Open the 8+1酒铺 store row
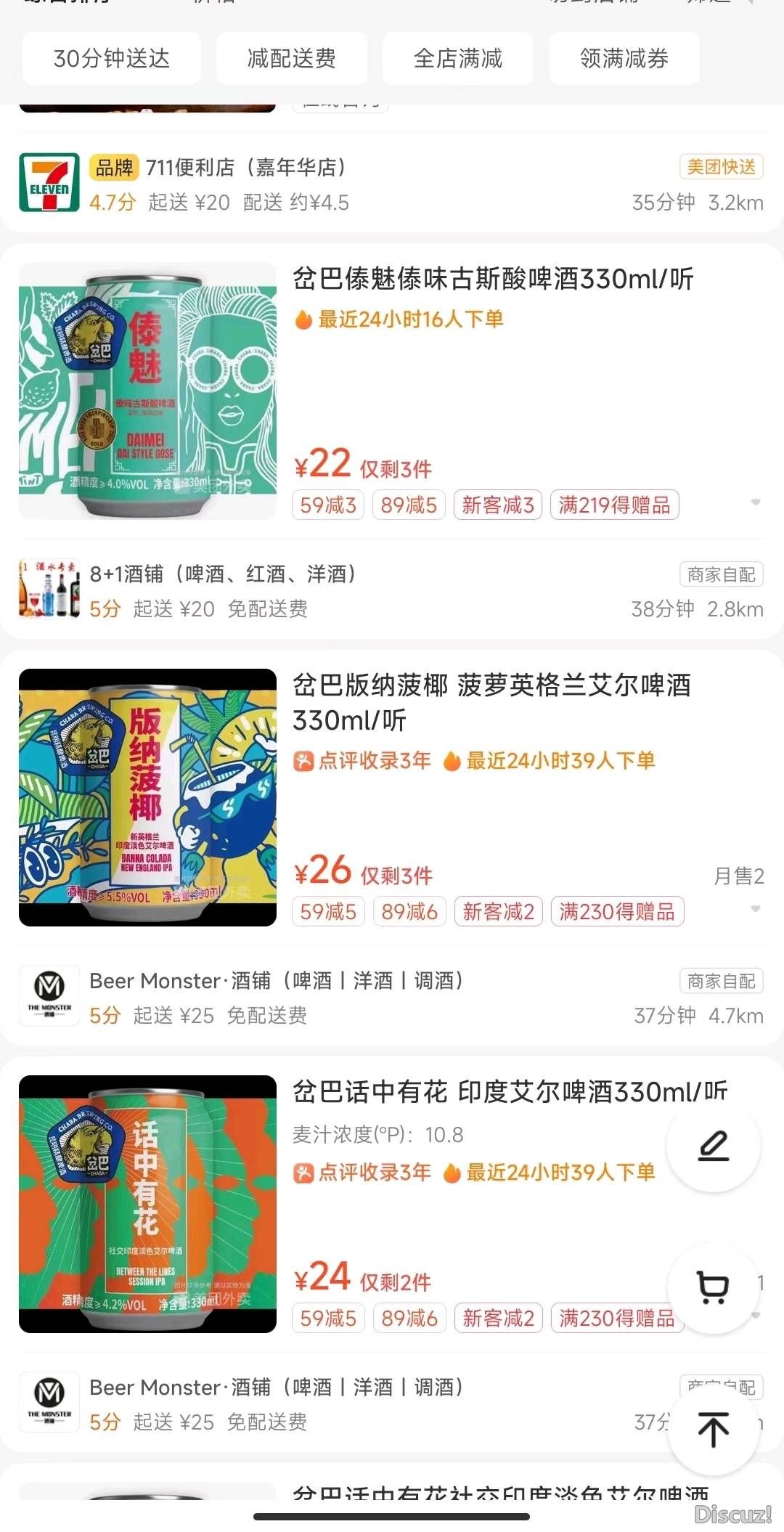The height and width of the screenshot is (1532, 784). click(x=222, y=574)
